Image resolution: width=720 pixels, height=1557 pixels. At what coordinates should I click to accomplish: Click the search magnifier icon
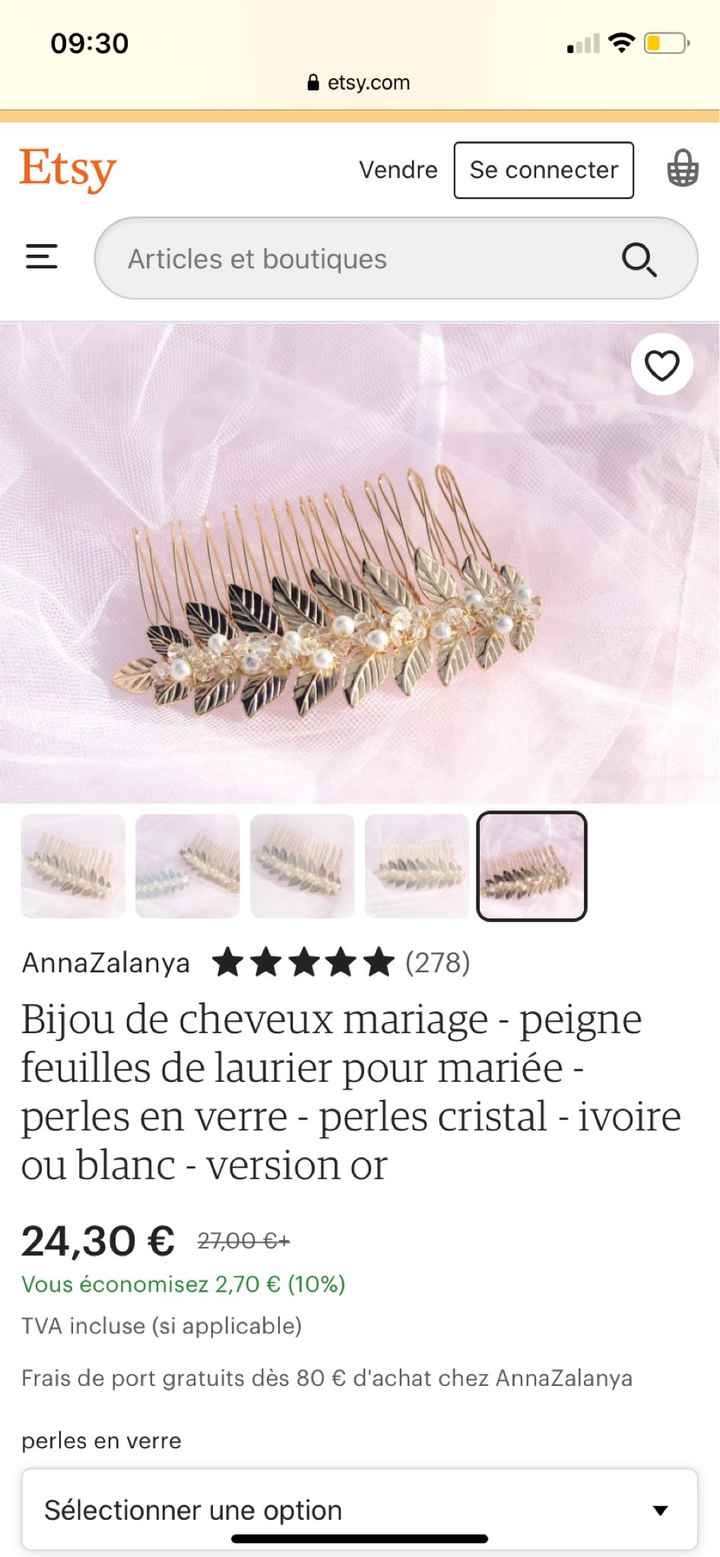tap(638, 259)
